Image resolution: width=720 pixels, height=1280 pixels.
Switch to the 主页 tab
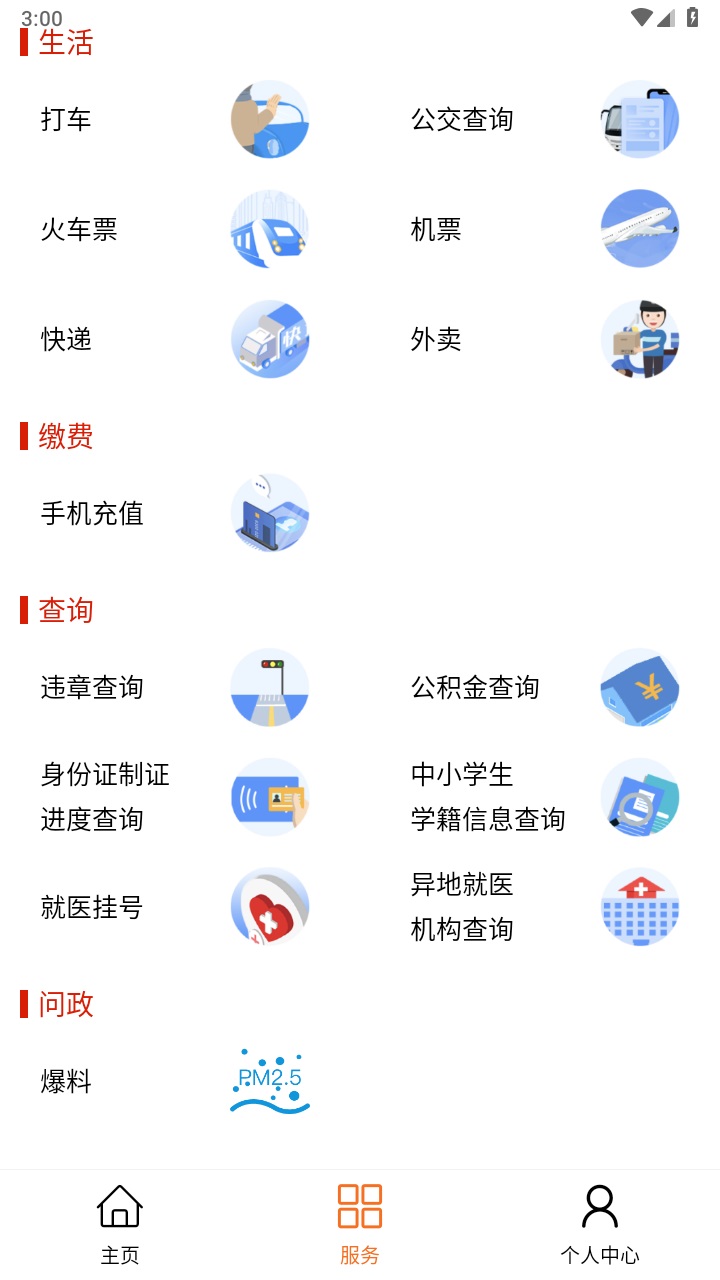(120, 1215)
